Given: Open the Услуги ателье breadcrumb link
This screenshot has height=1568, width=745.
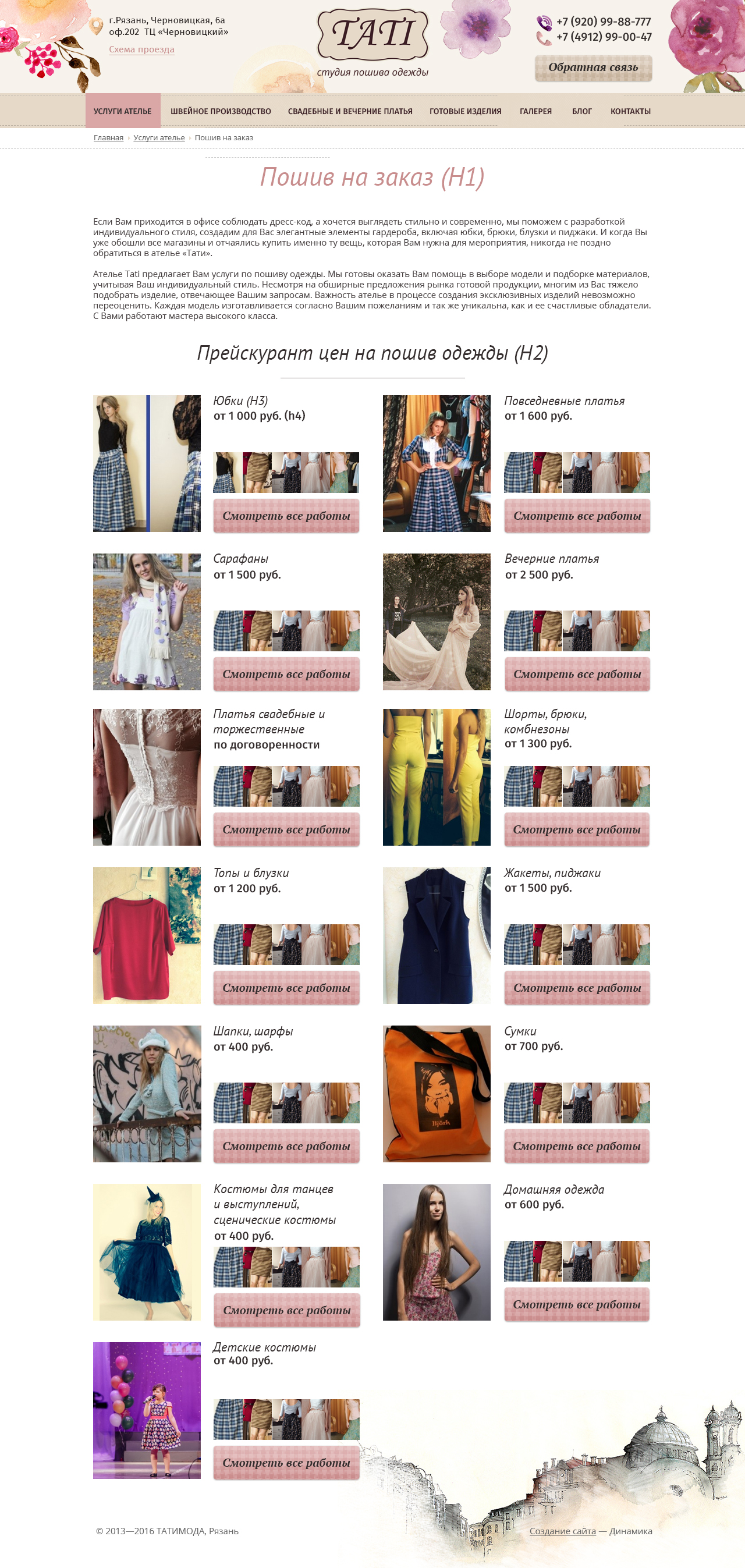Looking at the screenshot, I should (x=159, y=137).
